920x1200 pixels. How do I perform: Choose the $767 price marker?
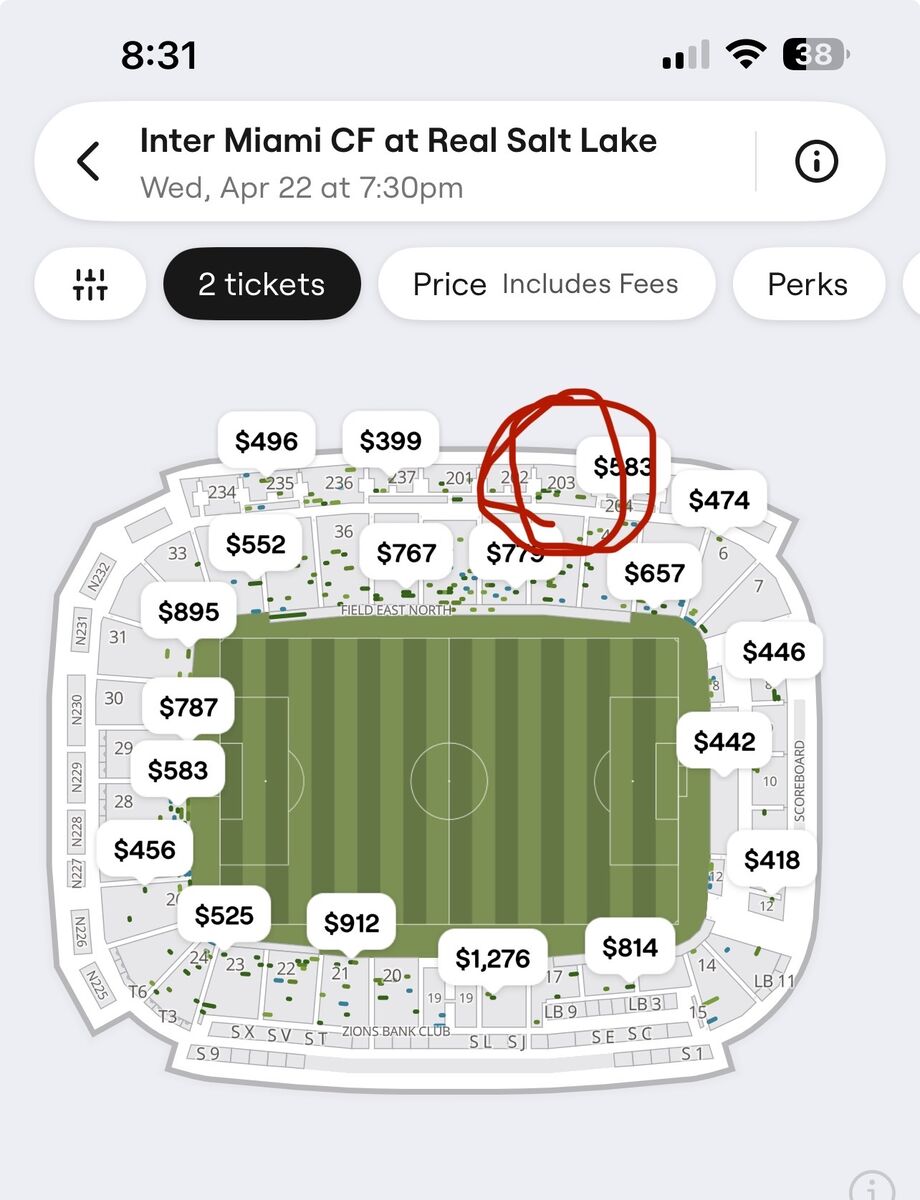click(406, 553)
